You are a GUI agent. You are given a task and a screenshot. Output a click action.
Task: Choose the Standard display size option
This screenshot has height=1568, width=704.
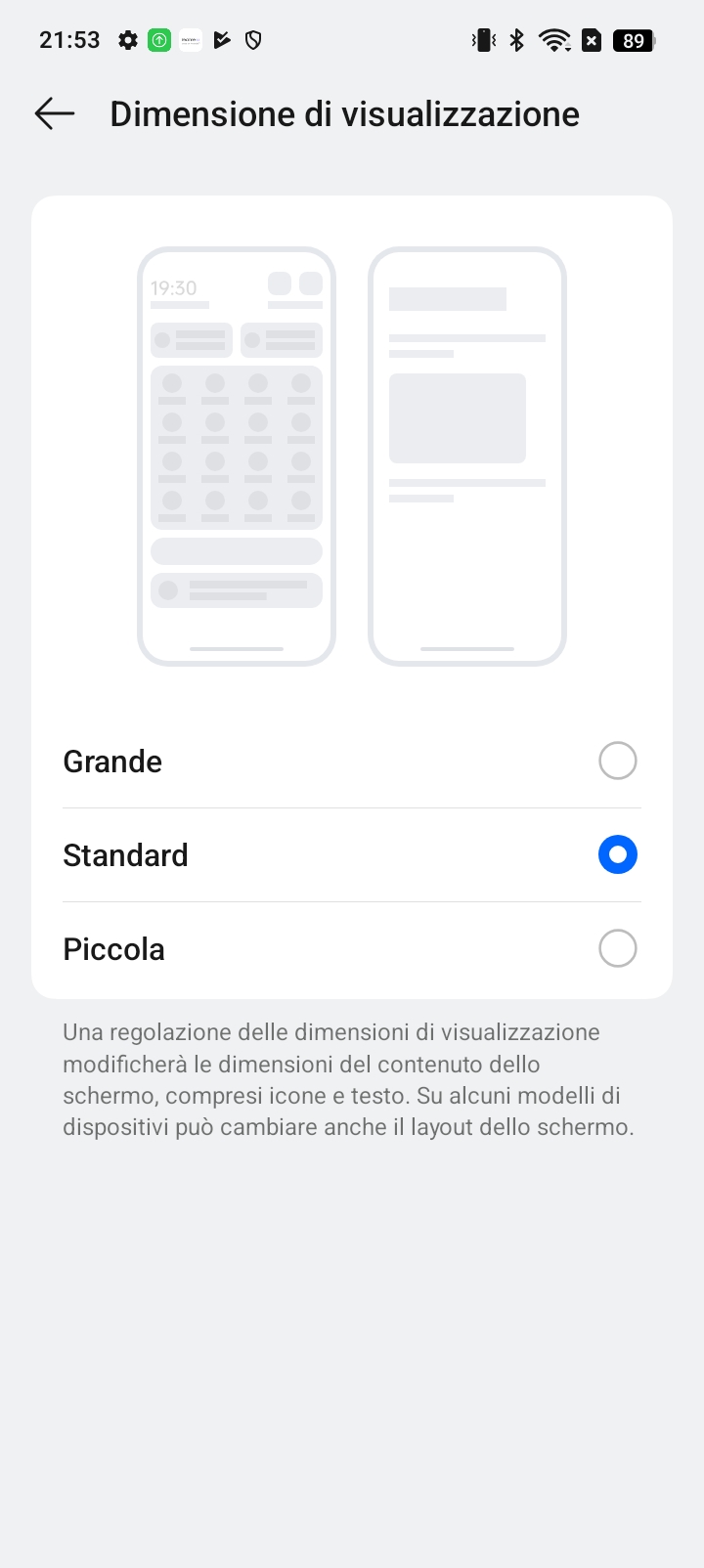352,855
